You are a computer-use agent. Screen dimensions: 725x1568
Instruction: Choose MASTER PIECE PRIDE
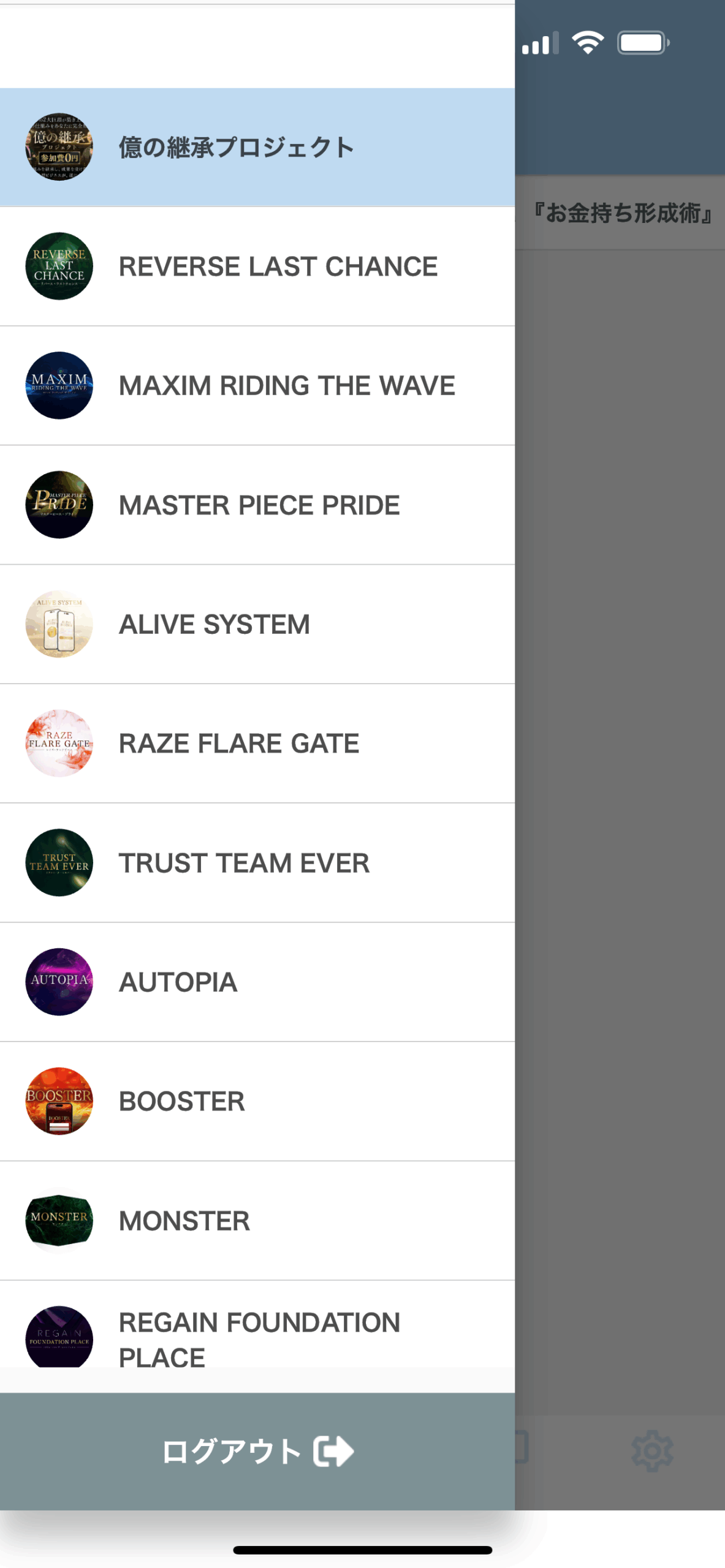point(257,505)
